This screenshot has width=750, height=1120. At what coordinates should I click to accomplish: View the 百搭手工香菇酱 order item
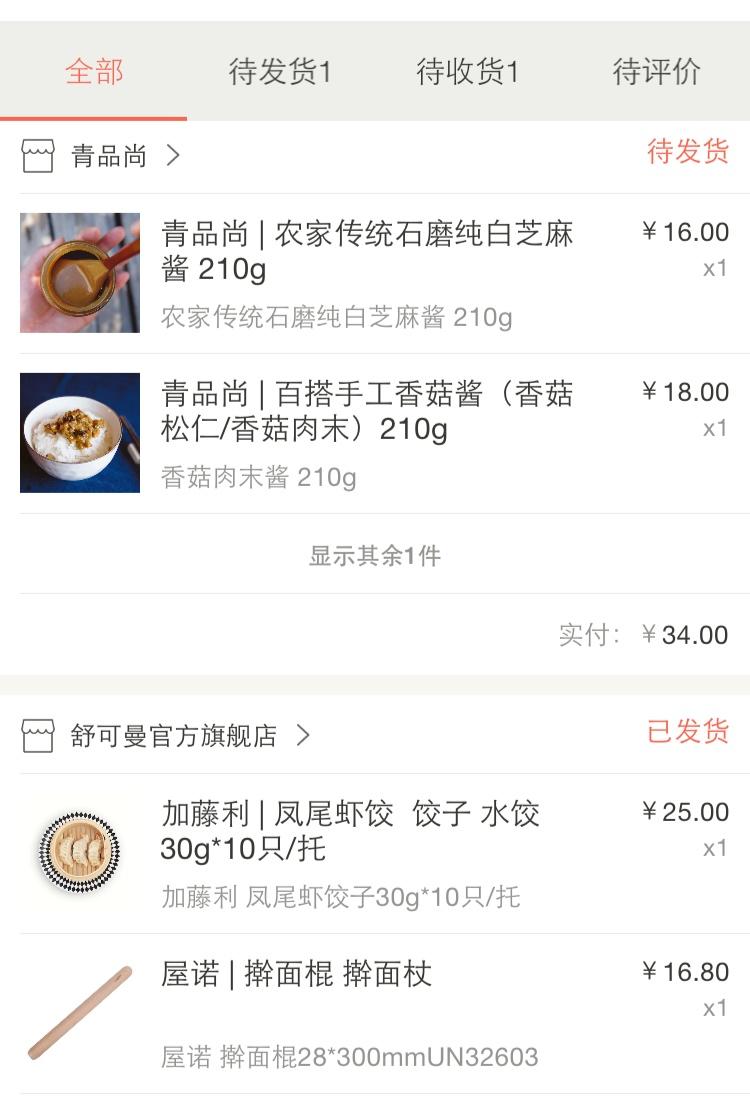[367, 433]
